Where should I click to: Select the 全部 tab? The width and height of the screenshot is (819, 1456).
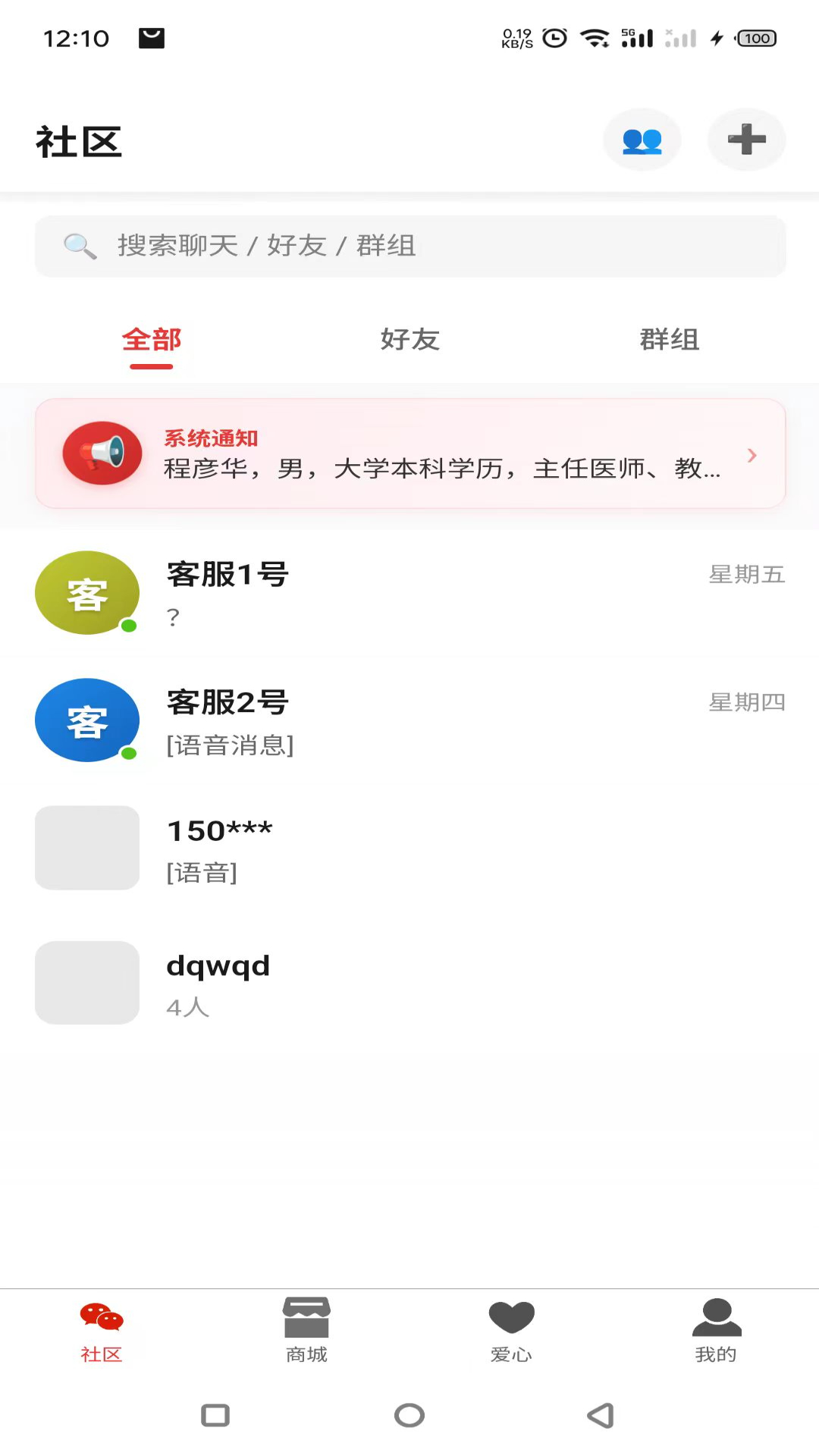click(151, 340)
